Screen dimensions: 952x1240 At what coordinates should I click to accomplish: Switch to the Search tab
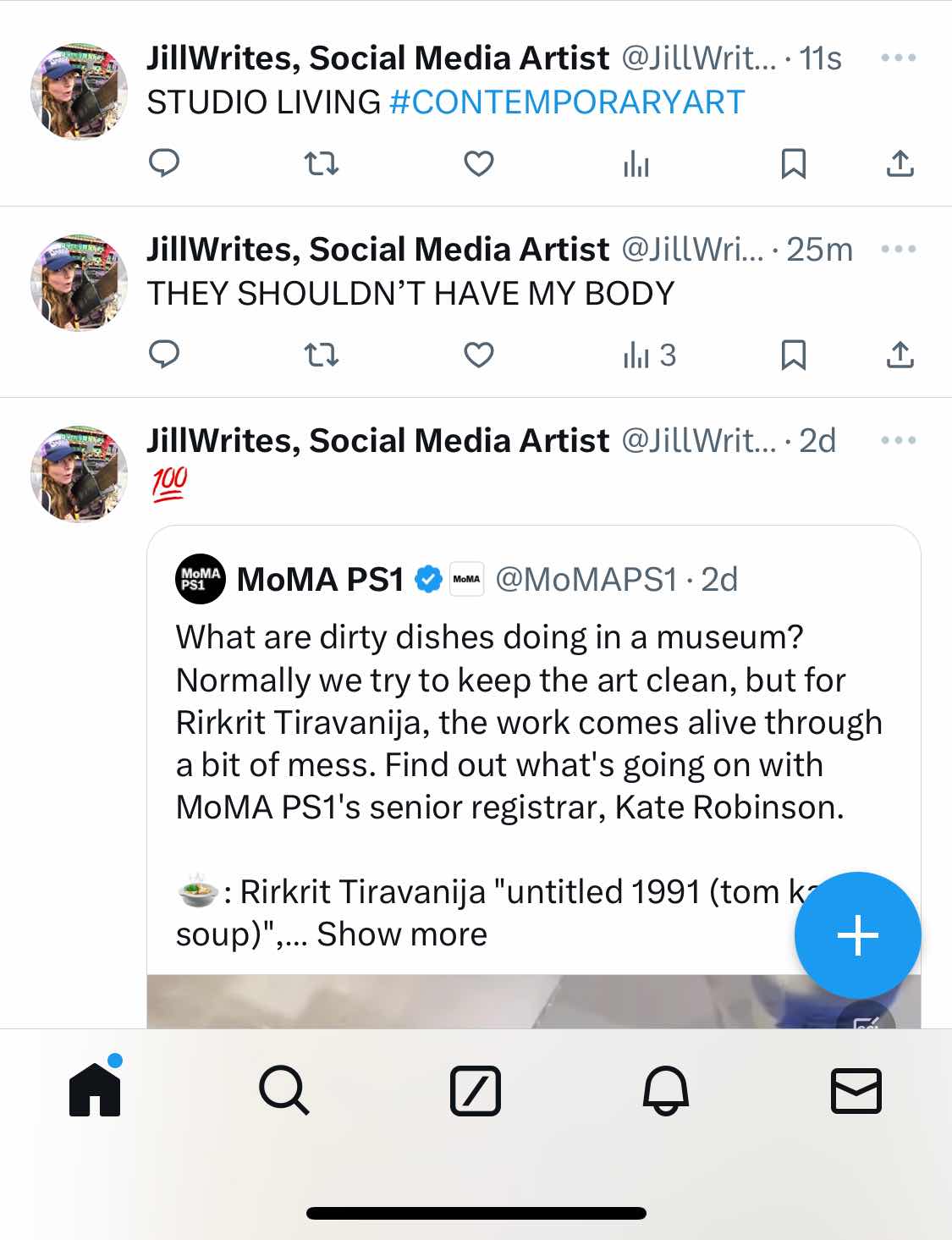coord(284,1089)
